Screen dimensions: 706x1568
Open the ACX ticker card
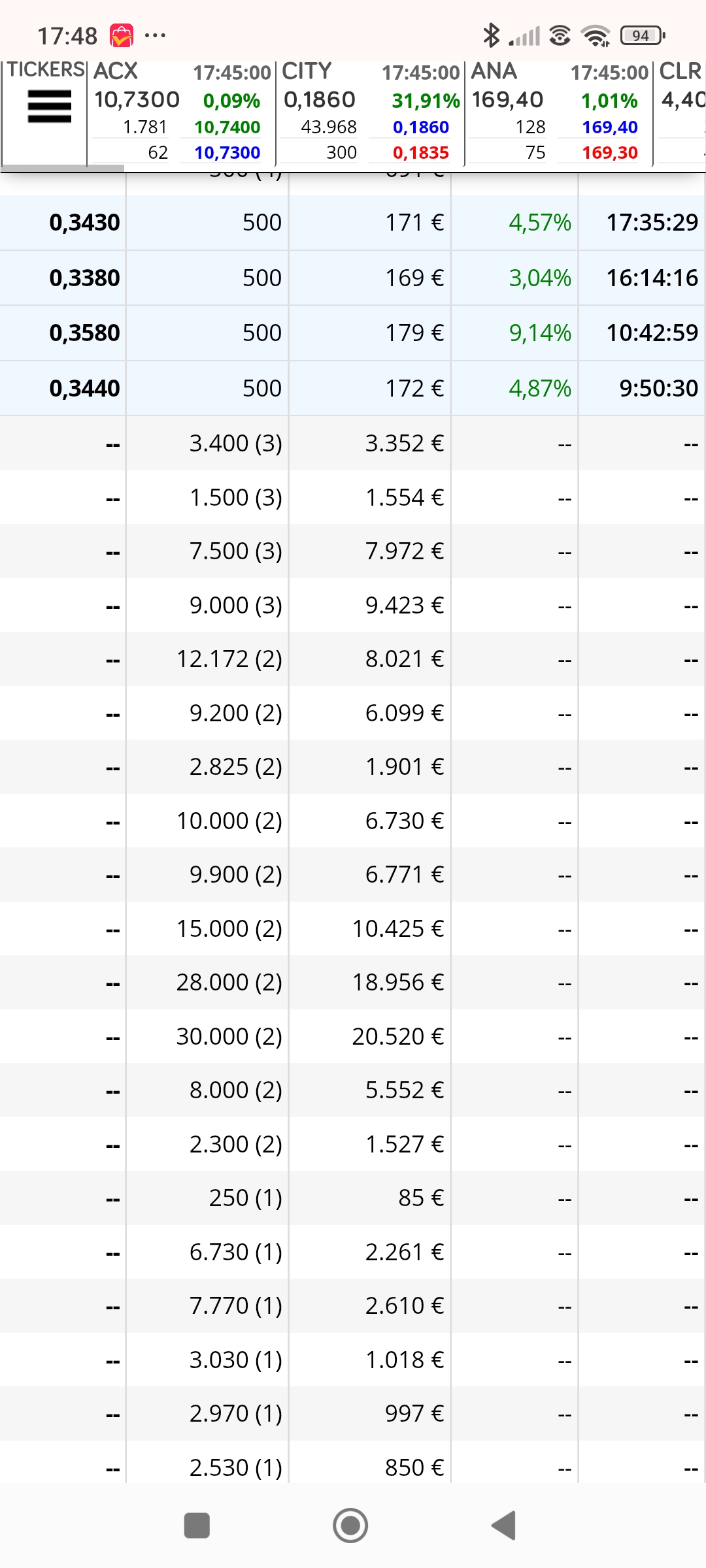[182, 112]
